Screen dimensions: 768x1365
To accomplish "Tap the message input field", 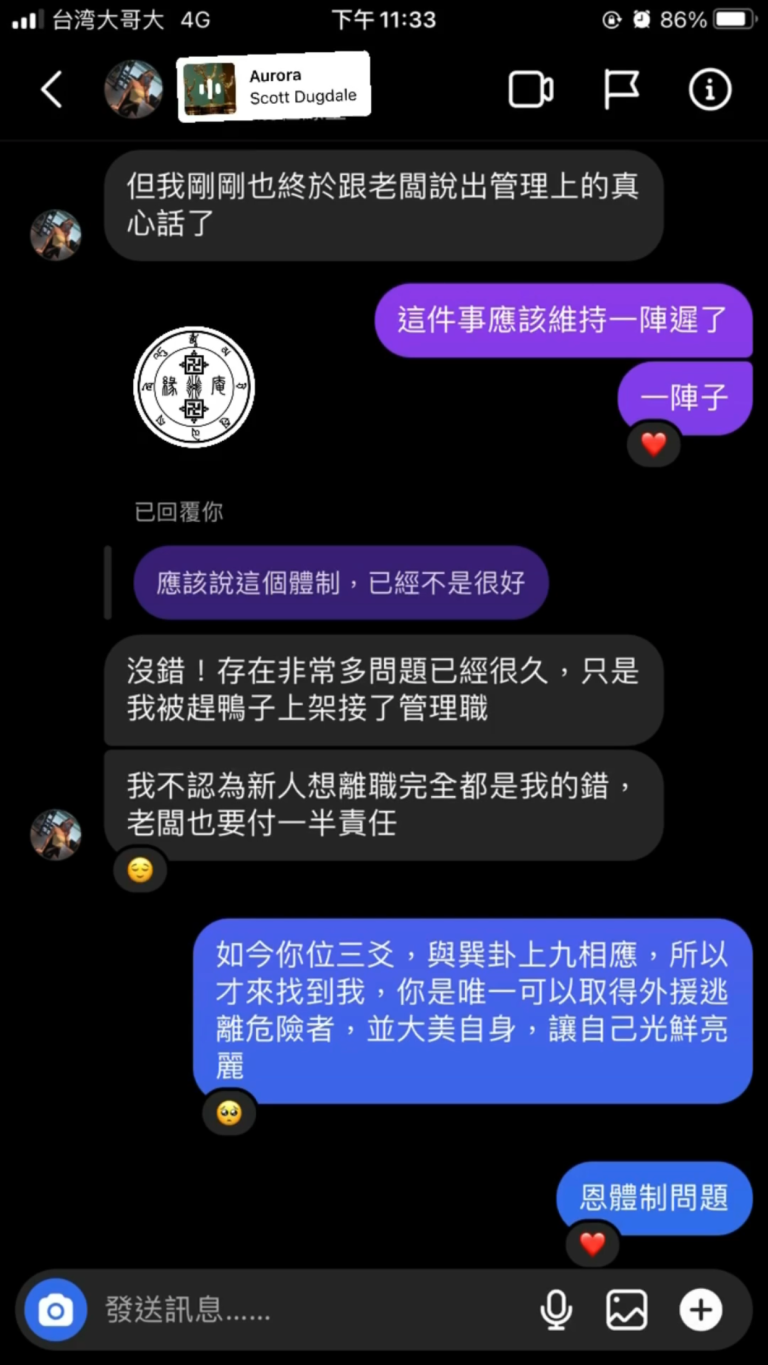I will pos(310,1309).
